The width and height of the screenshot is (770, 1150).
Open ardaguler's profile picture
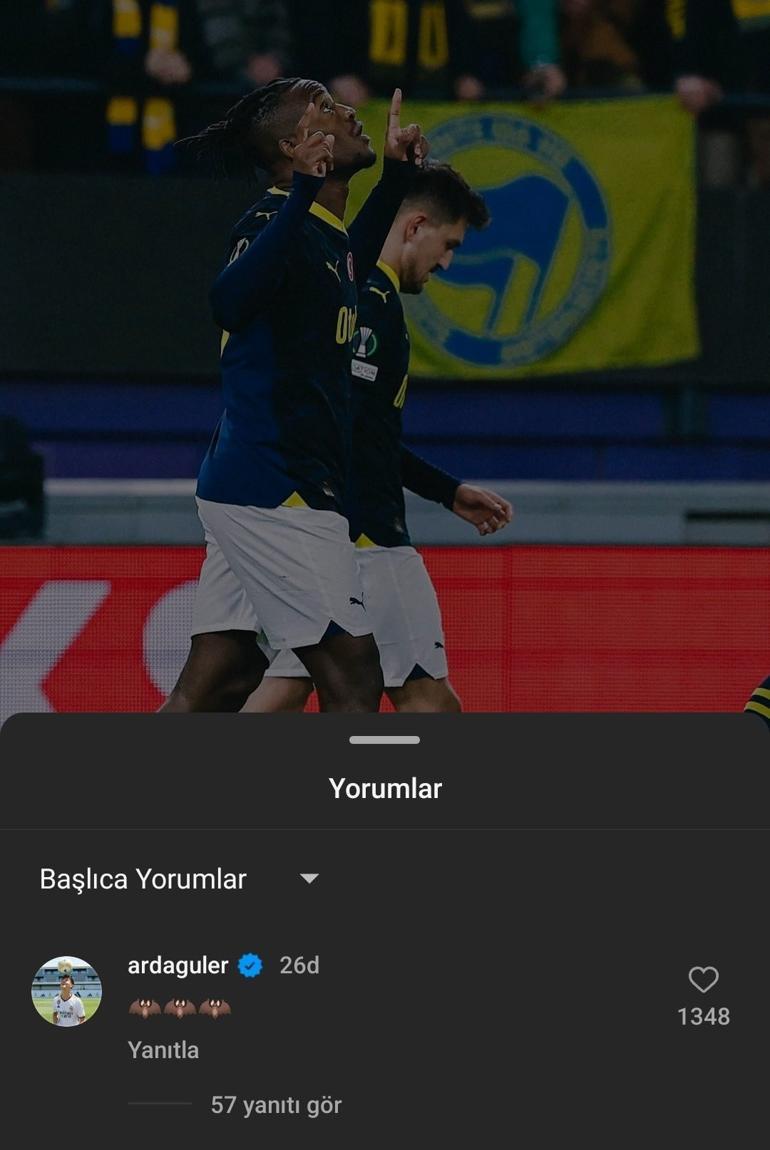[x=67, y=991]
